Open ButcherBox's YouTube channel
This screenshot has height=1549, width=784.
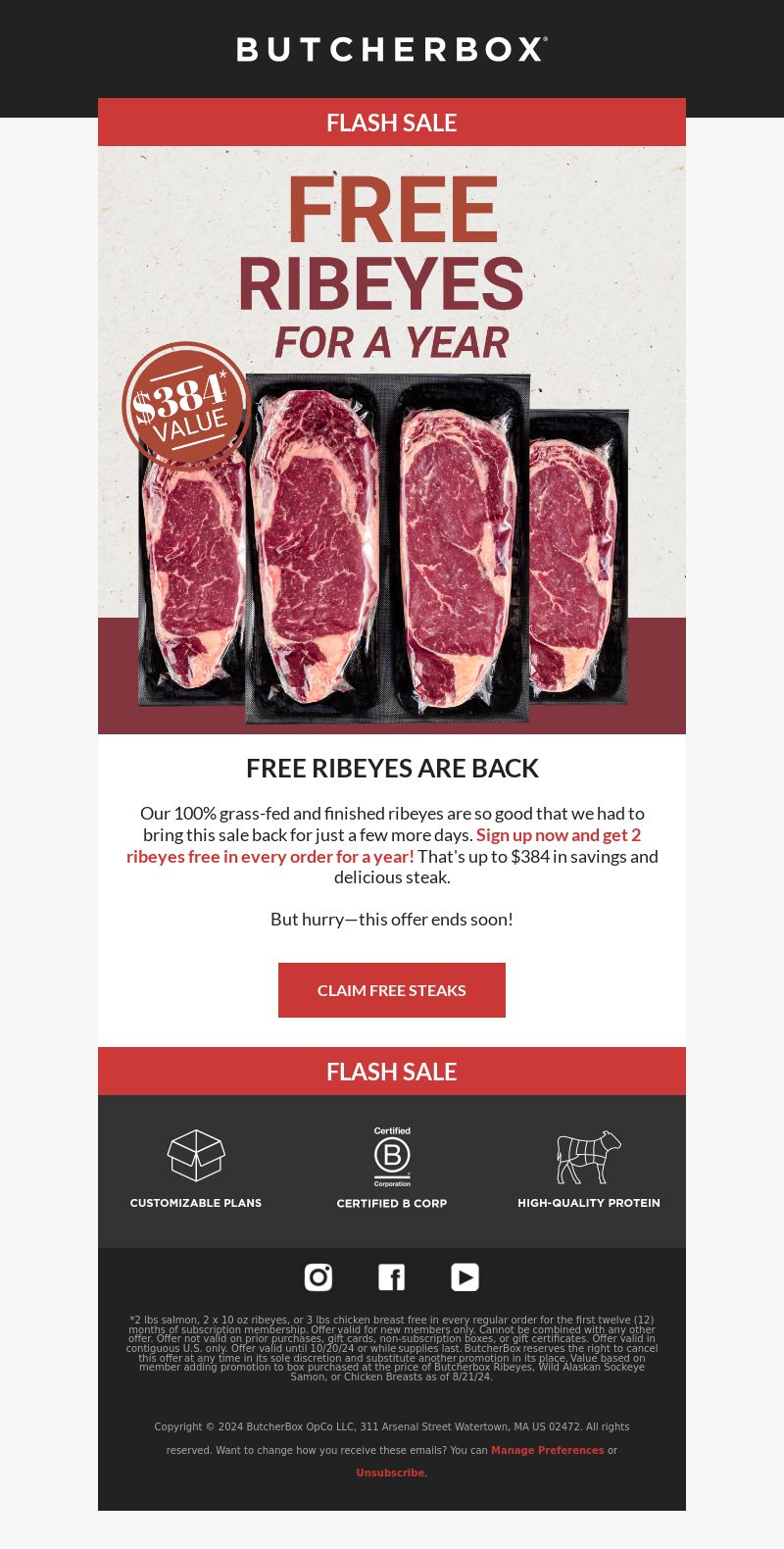[x=465, y=1277]
